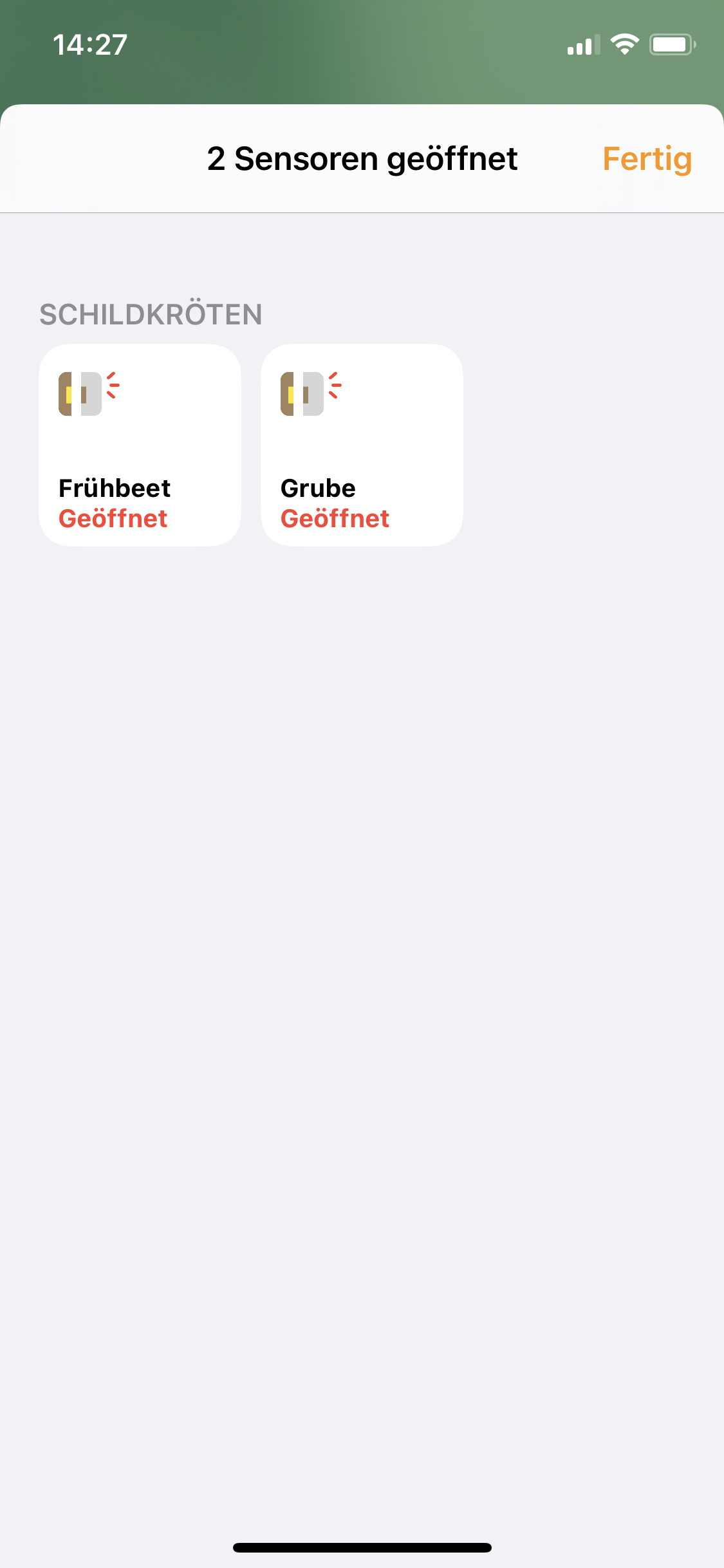724x1568 pixels.
Task: Tap Fertig to close the sensor sheet
Action: (647, 159)
